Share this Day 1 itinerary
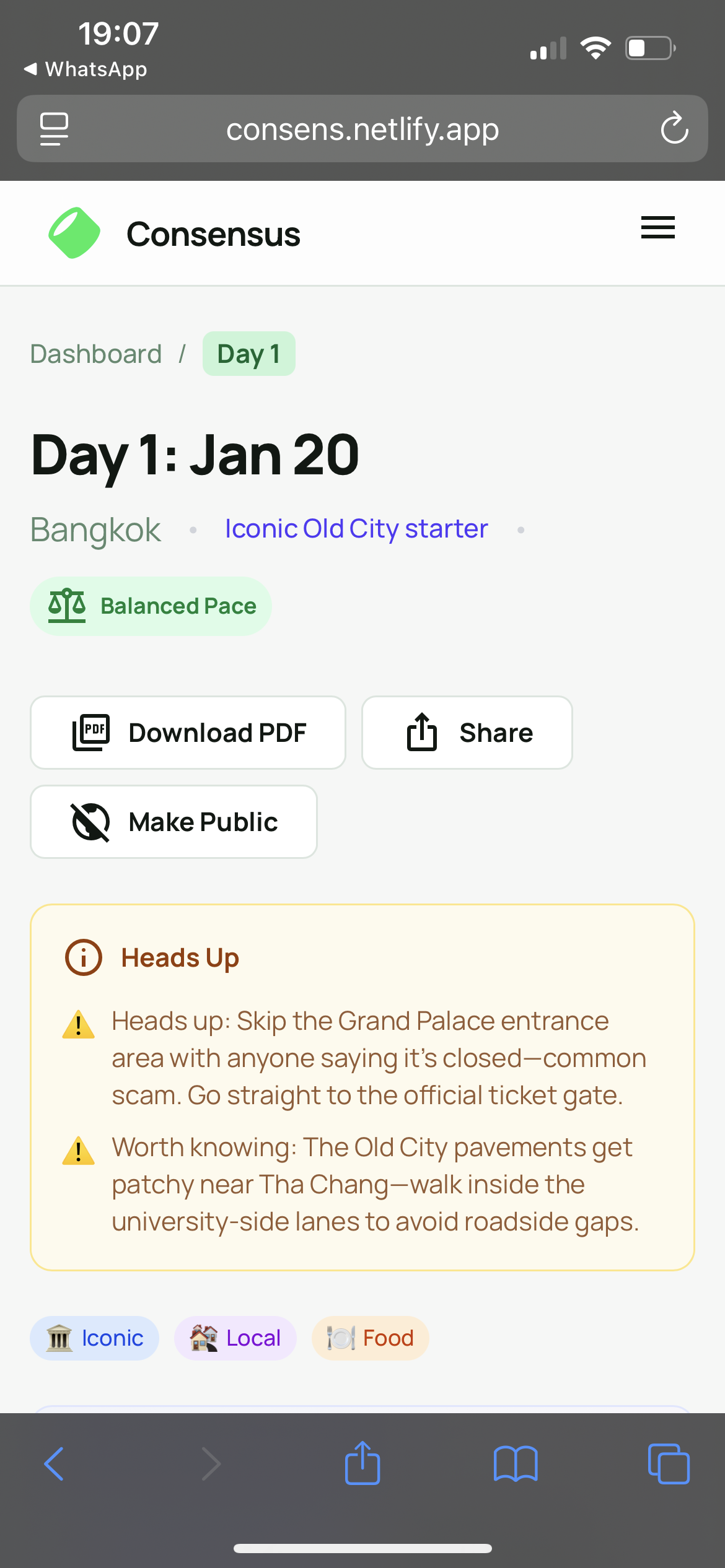The height and width of the screenshot is (1568, 725). coord(467,733)
